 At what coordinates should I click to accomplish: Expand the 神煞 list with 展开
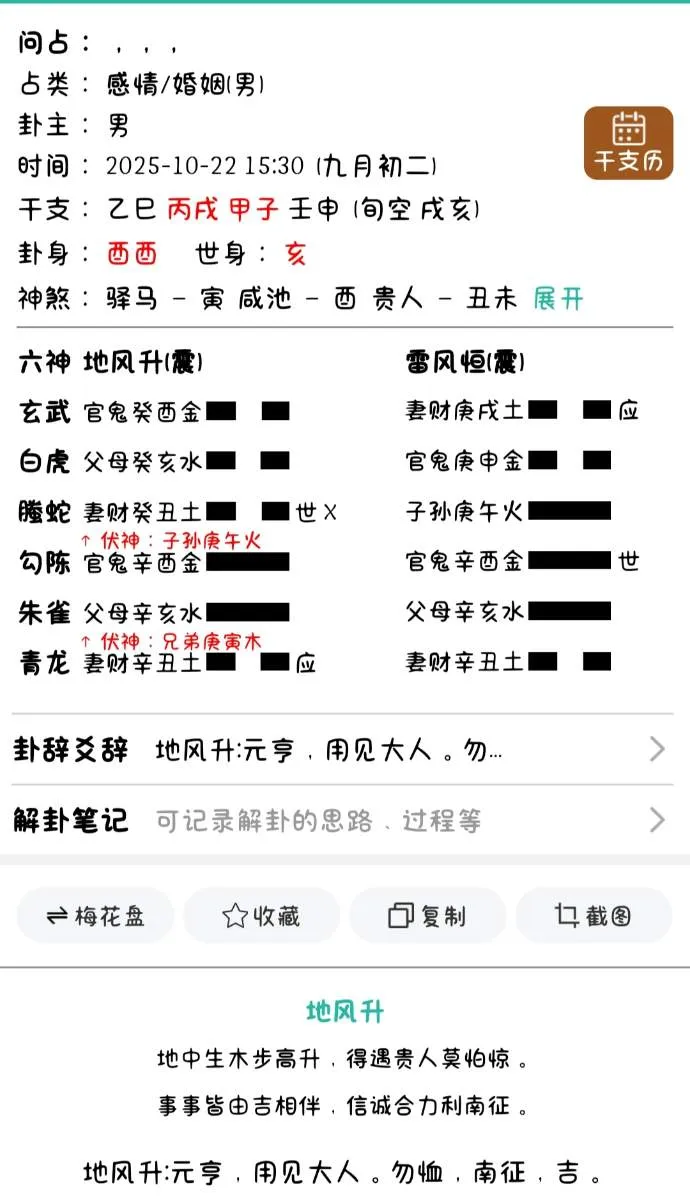[558, 298]
